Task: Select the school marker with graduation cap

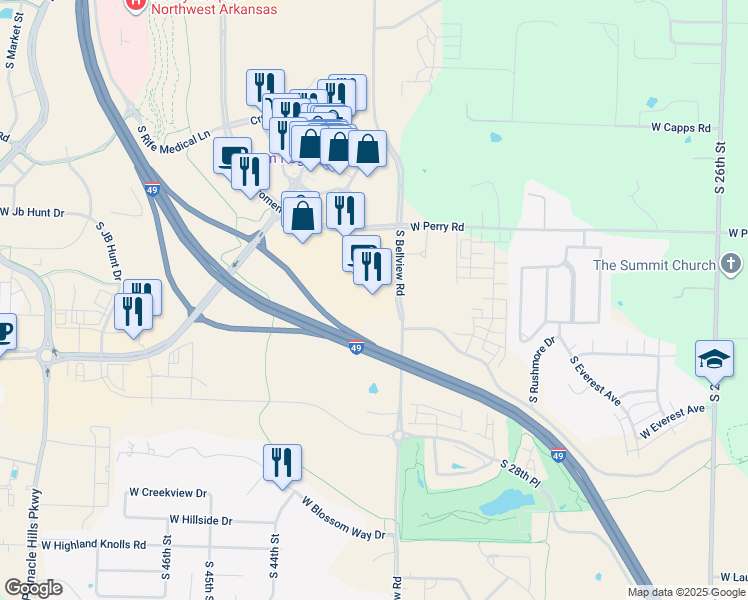Action: coord(714,358)
